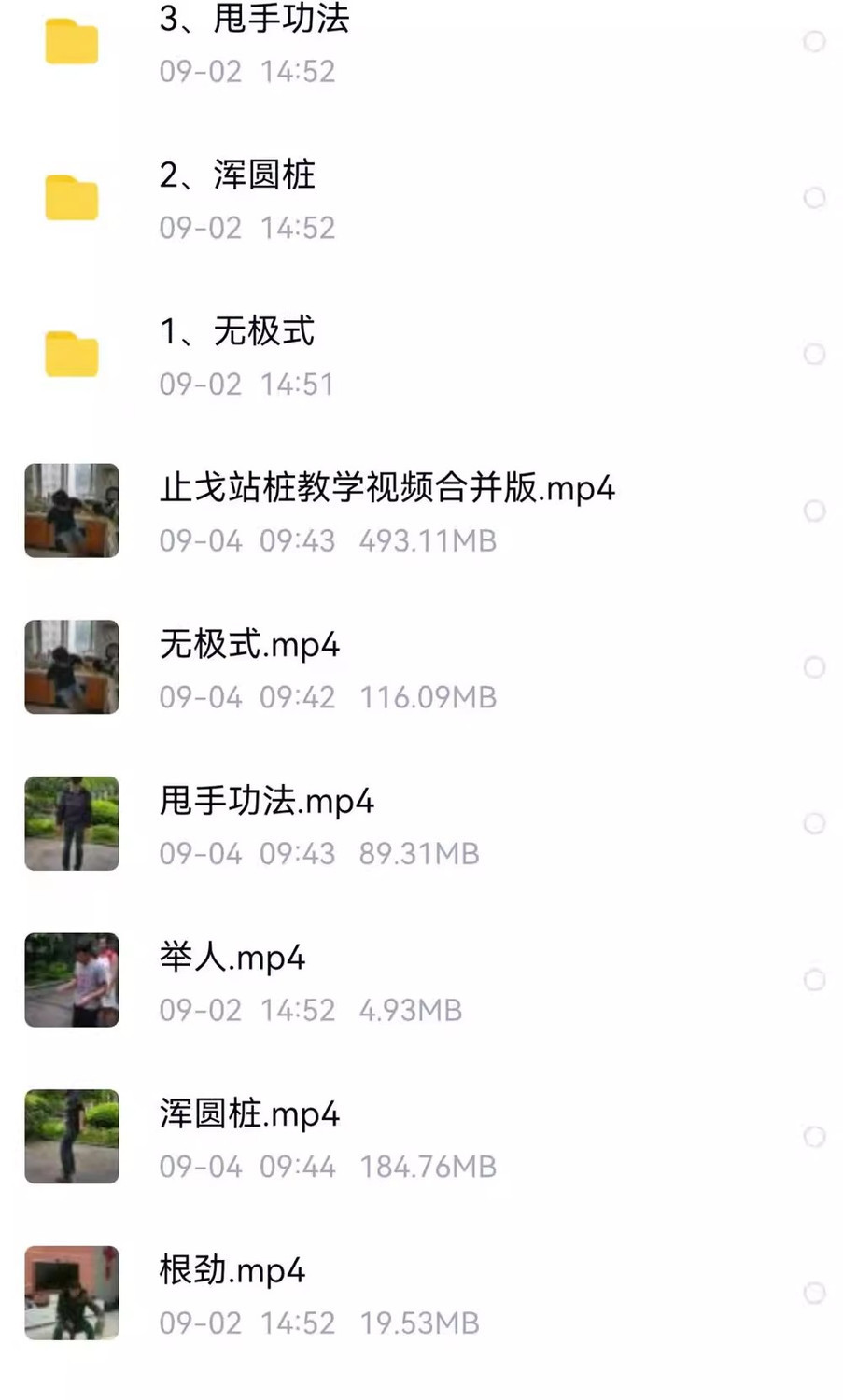843x1400 pixels.
Task: Open the 2、浑圆桩 folder
Action: click(237, 175)
